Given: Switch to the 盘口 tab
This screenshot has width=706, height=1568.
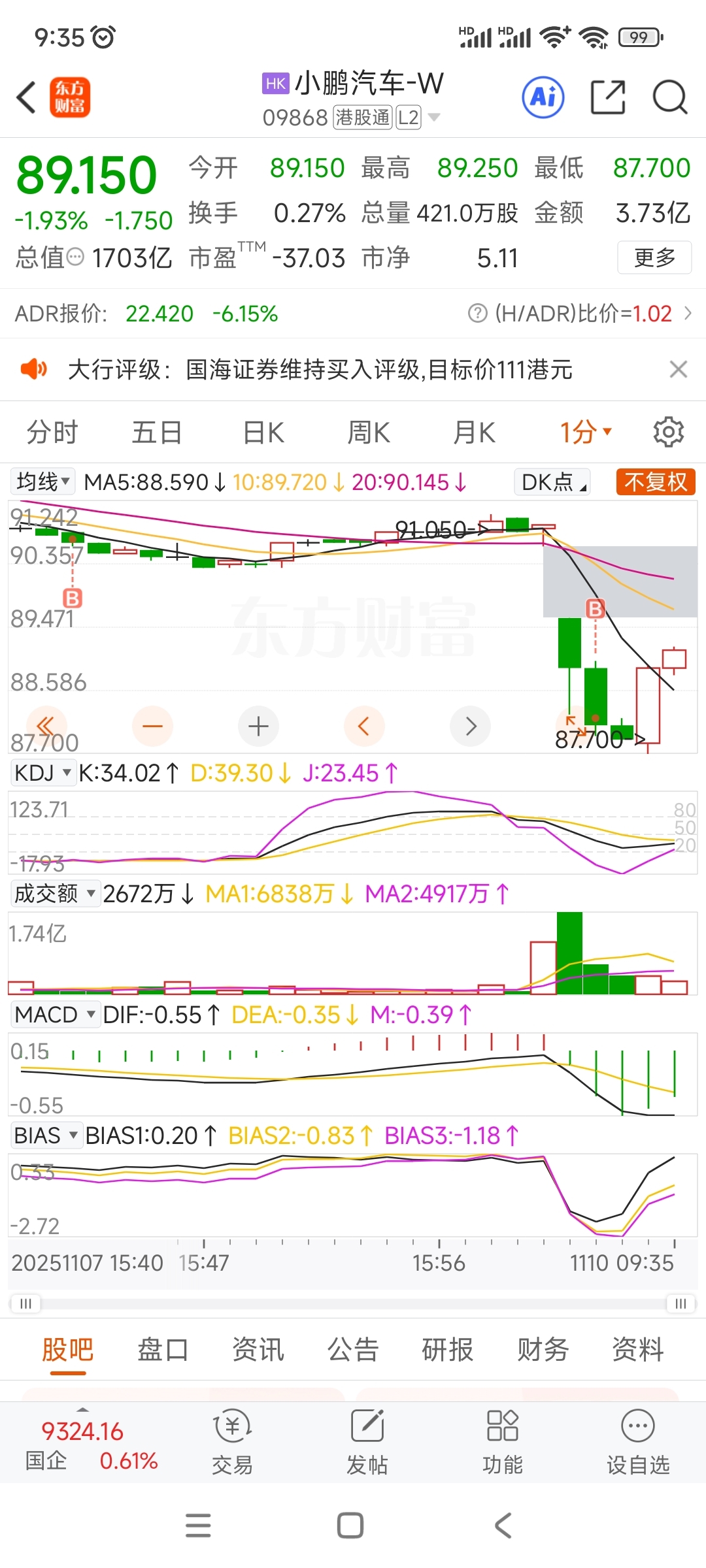Looking at the screenshot, I should pyautogui.click(x=162, y=1349).
